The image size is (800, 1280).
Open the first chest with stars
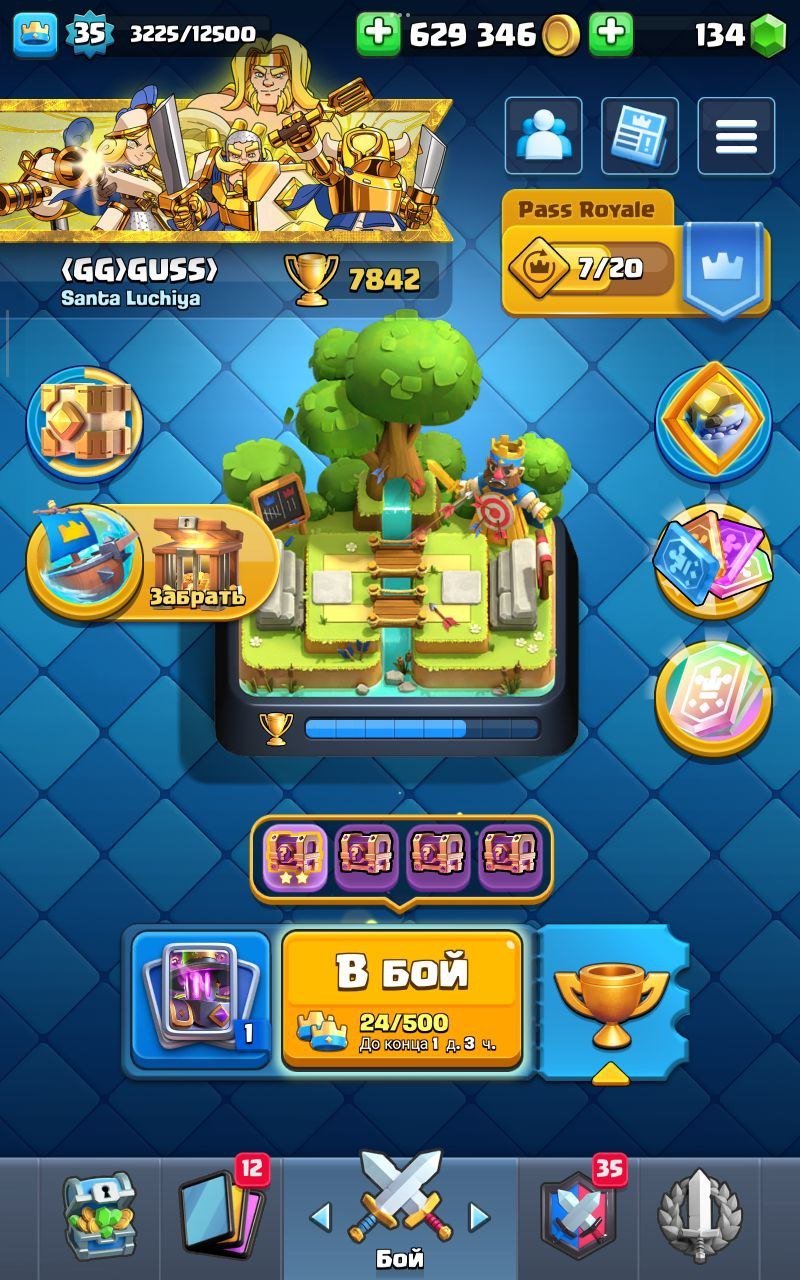click(294, 858)
